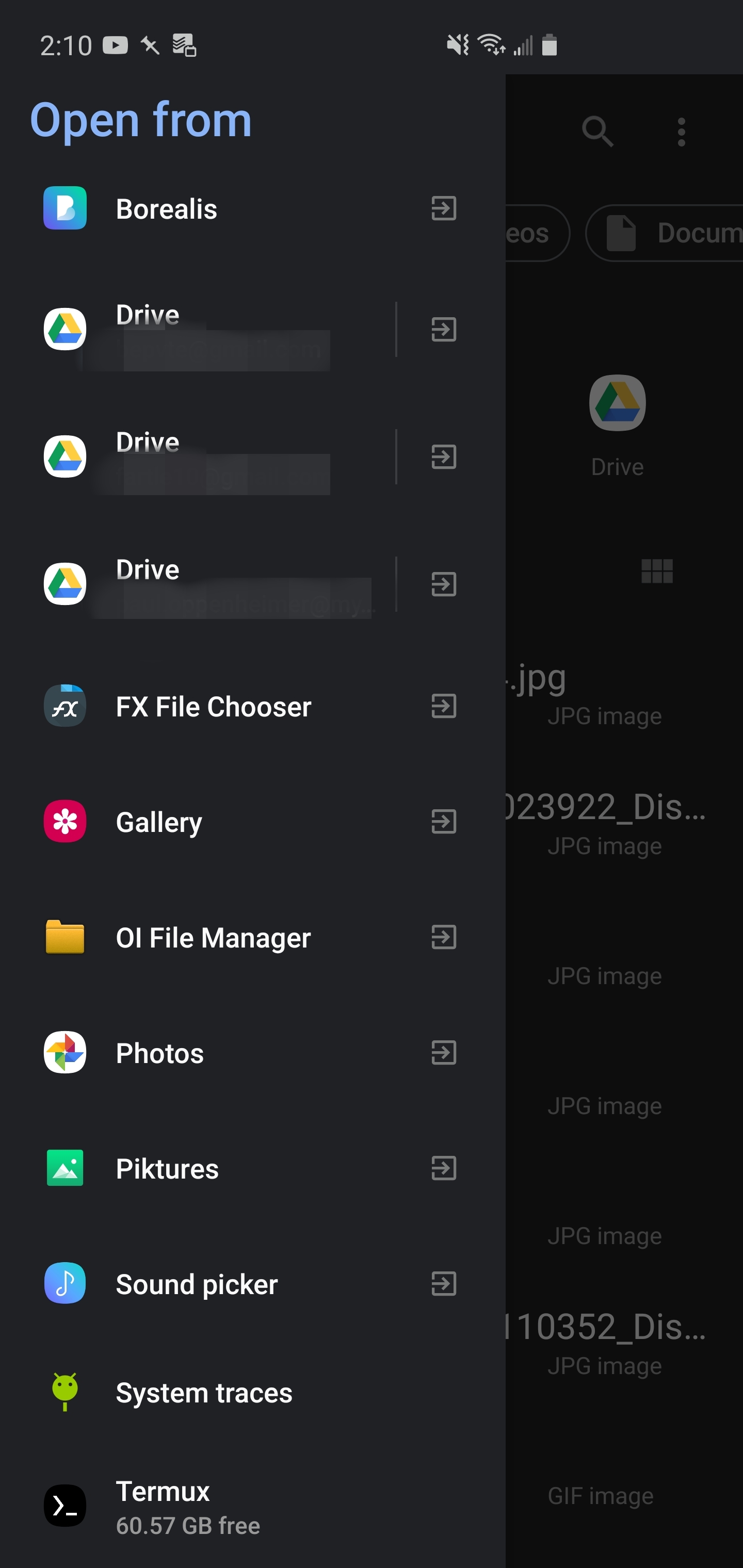Browse Termux storage with 60.57 GB free
Image resolution: width=743 pixels, height=1568 pixels.
point(253,1506)
